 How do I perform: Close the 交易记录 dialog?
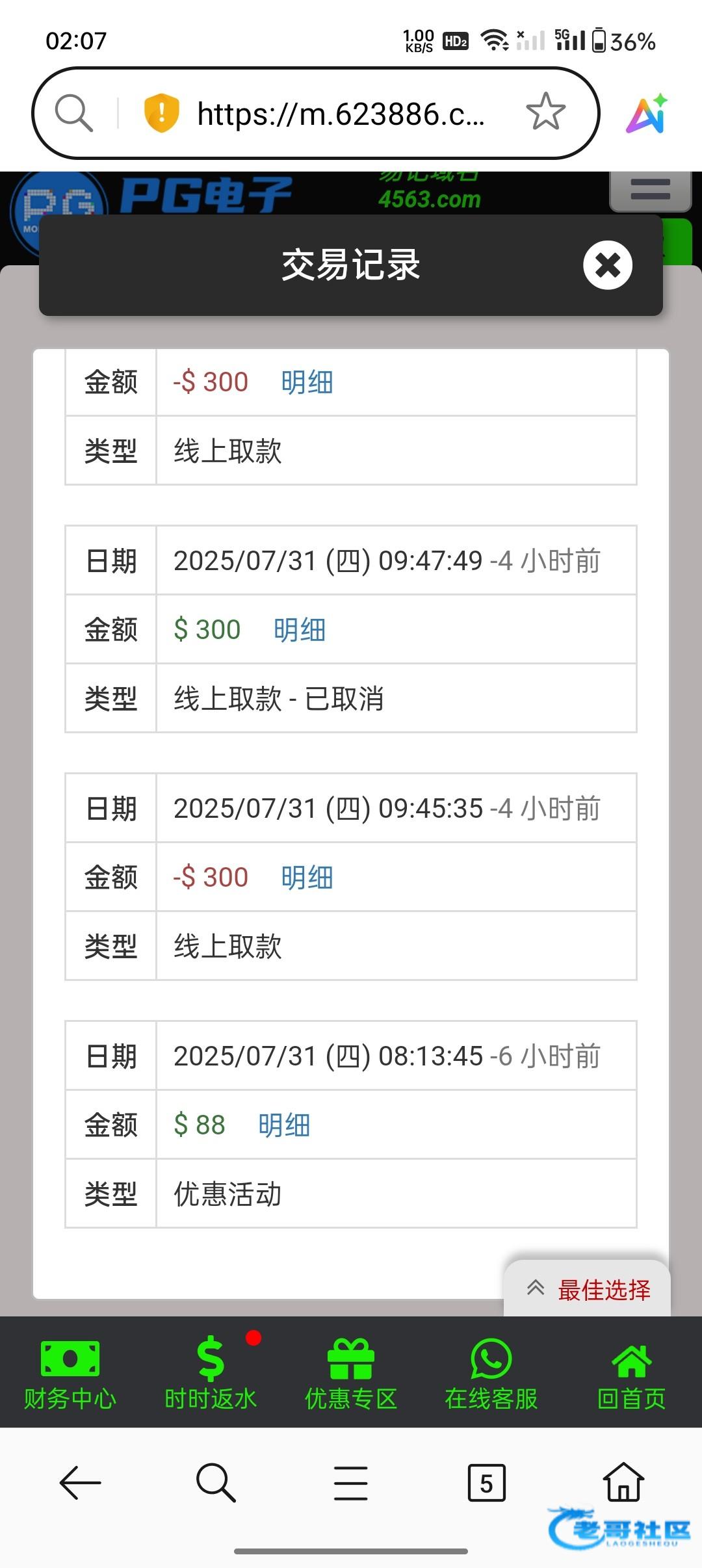click(x=608, y=265)
